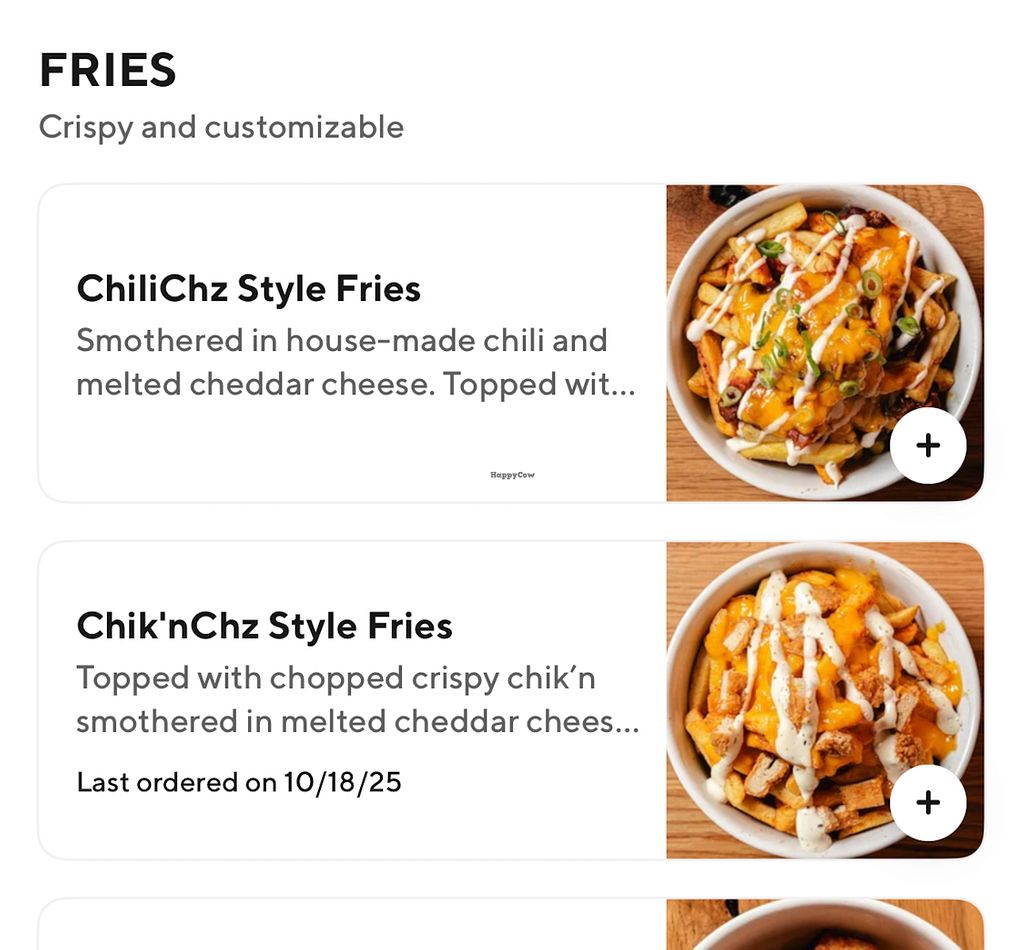Viewport: 1024px width, 950px height.
Task: Add ChiliChz Style Fries to cart
Action: coord(928,446)
